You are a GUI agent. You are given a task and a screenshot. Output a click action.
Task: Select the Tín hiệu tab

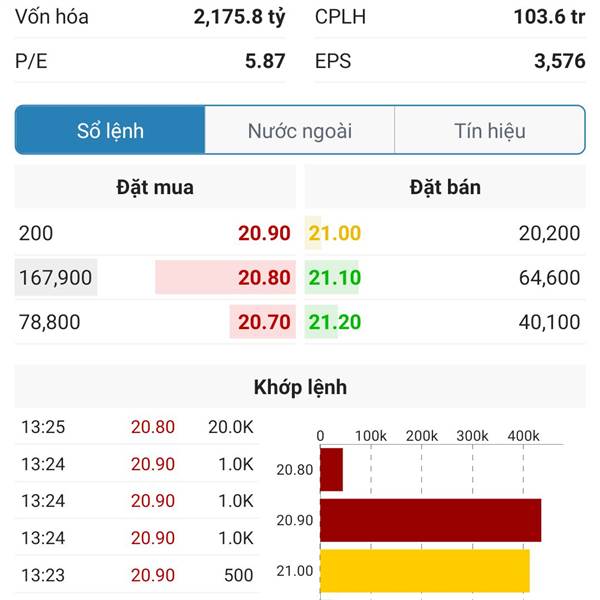(489, 131)
